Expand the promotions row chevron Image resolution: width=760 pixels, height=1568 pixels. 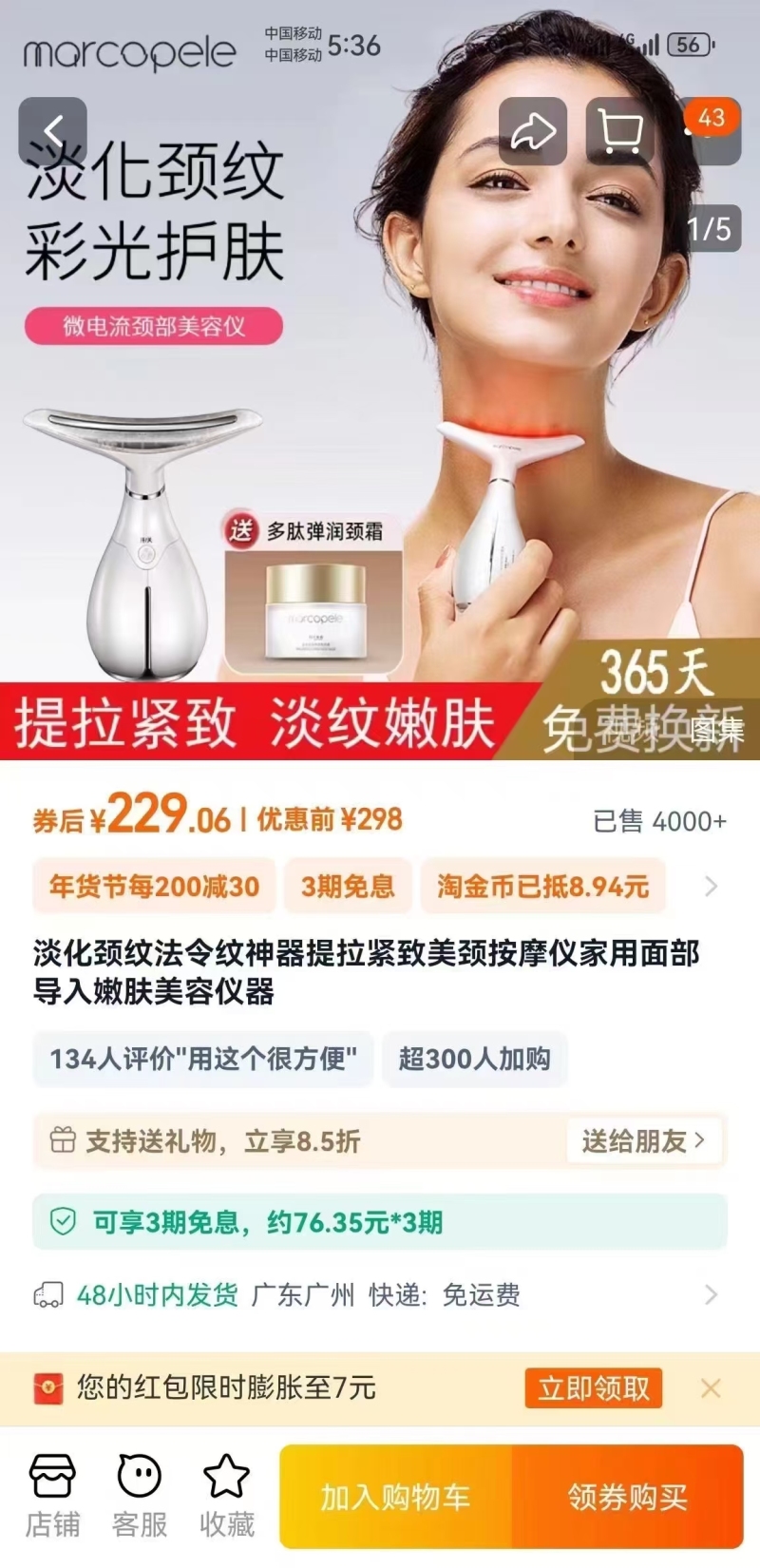pyautogui.click(x=711, y=887)
